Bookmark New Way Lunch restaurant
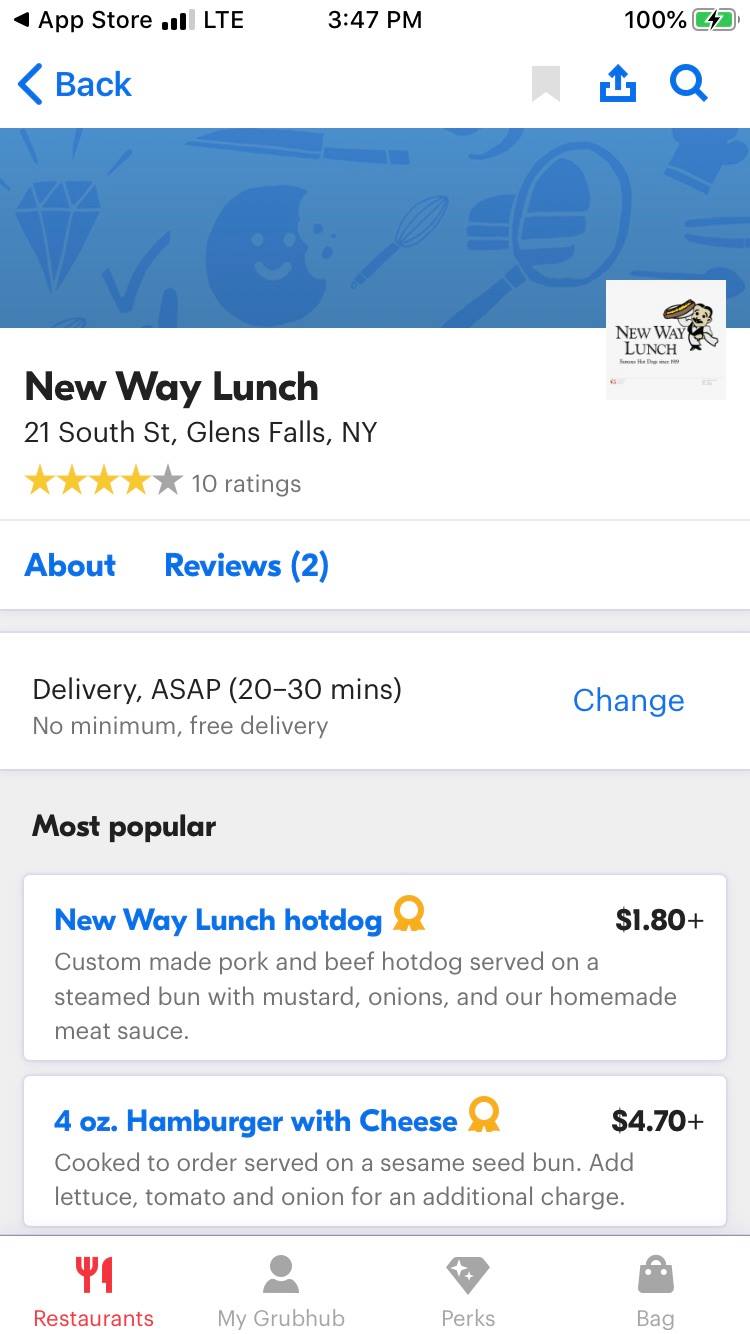 coord(545,85)
